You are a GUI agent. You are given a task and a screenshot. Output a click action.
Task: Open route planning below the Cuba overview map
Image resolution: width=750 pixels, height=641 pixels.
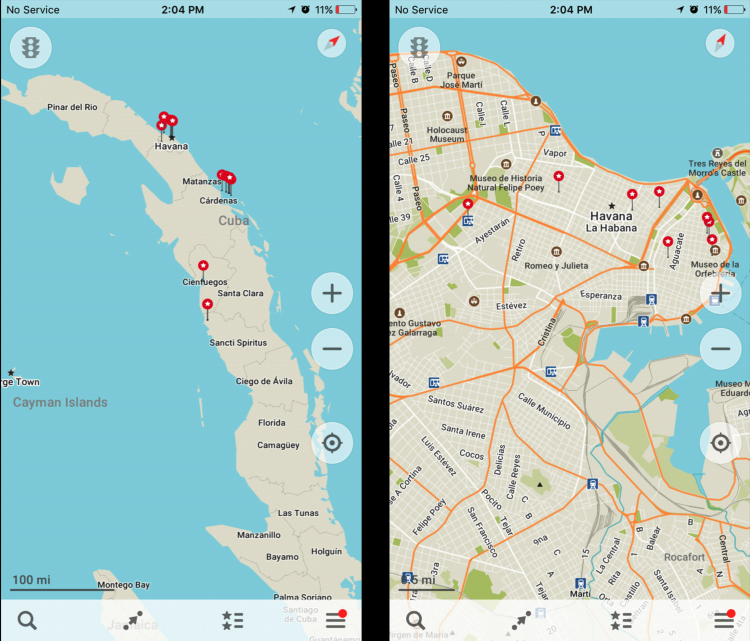pos(131,620)
